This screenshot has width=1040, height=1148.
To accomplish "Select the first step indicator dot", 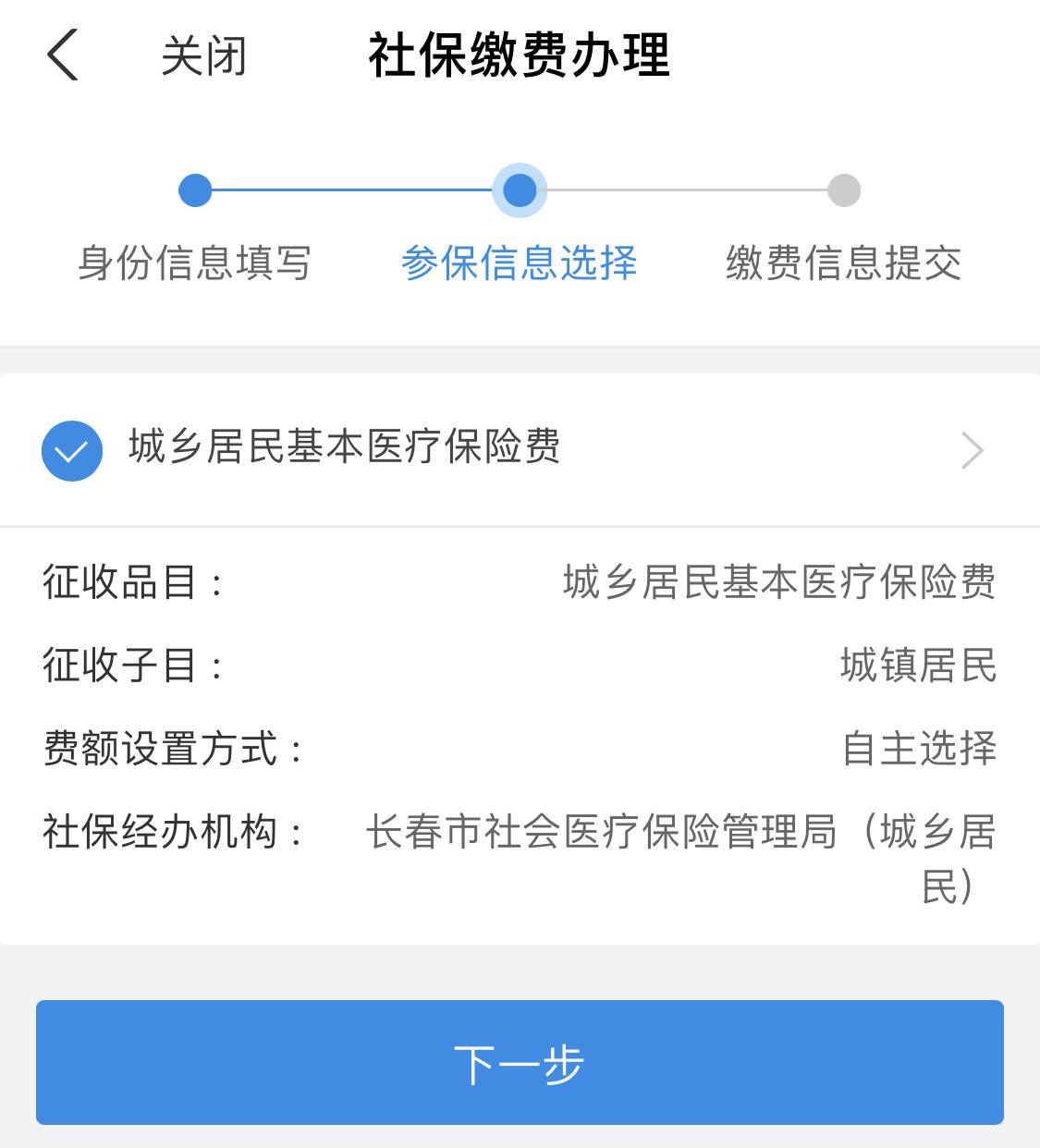I will [x=195, y=190].
